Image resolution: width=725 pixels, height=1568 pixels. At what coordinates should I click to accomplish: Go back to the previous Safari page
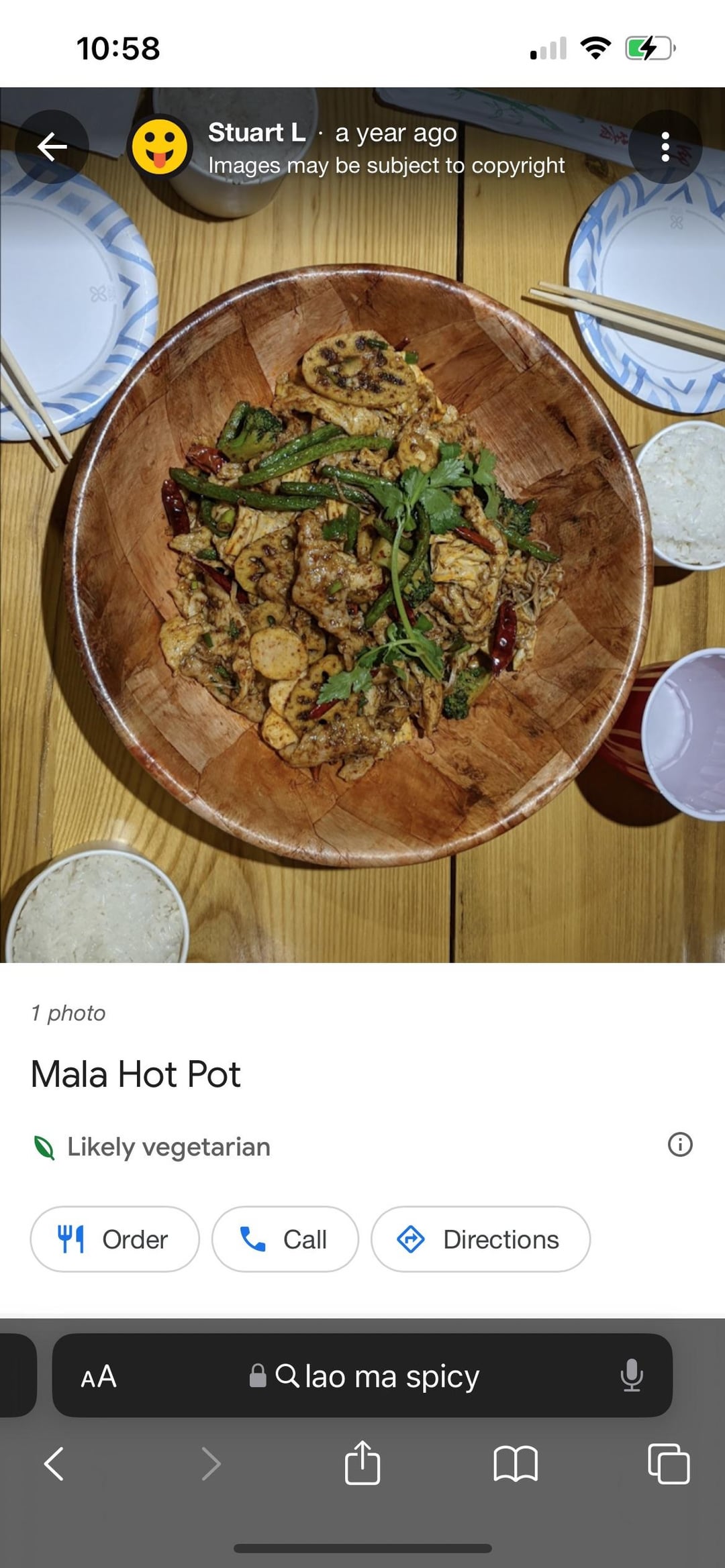click(x=54, y=1463)
